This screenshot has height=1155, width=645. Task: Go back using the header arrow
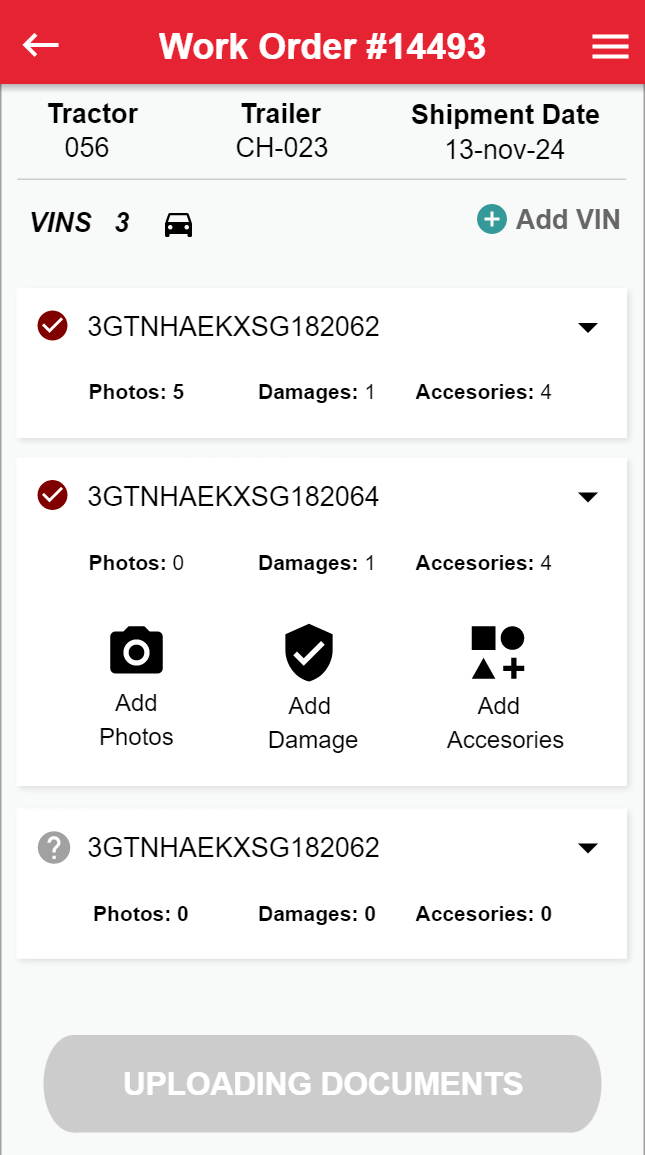41,45
